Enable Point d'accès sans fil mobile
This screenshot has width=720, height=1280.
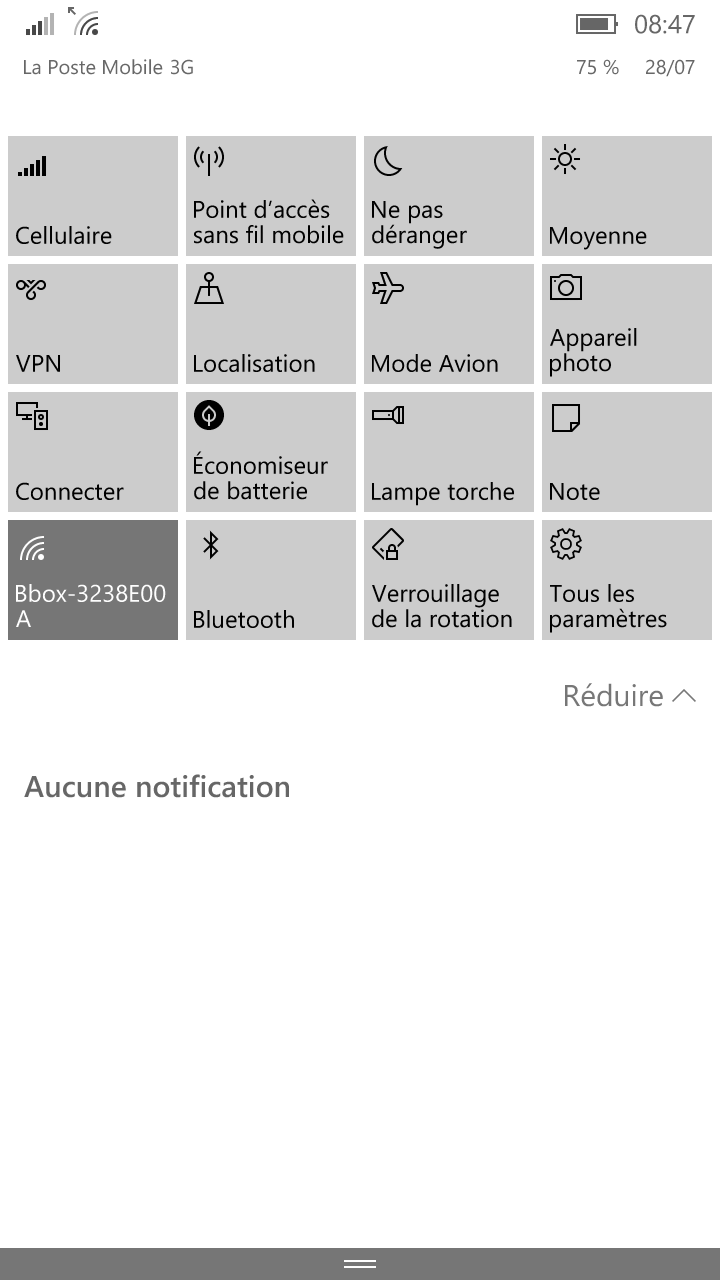(x=271, y=196)
